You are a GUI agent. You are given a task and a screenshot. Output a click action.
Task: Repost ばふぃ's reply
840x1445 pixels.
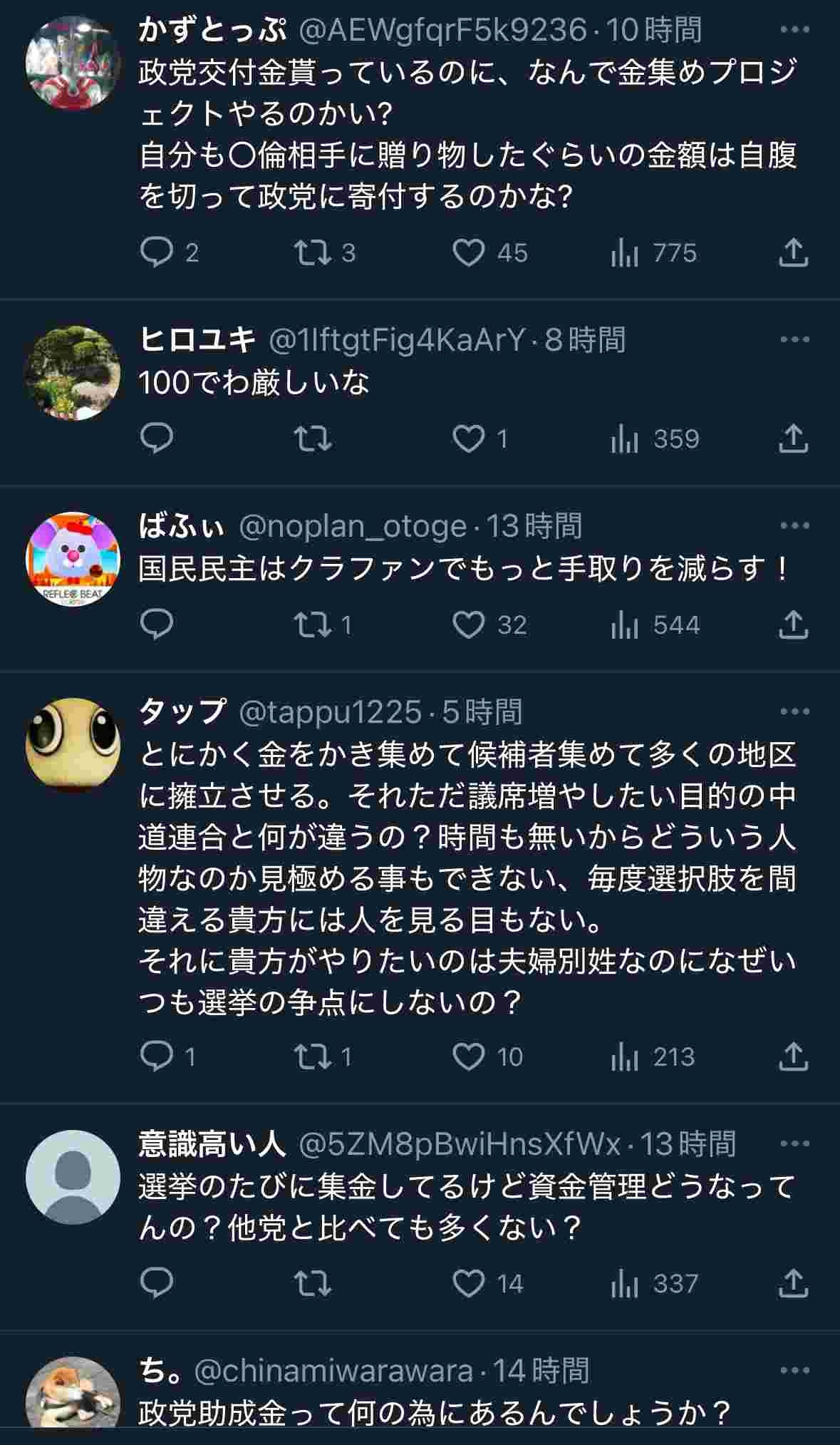pyautogui.click(x=312, y=625)
